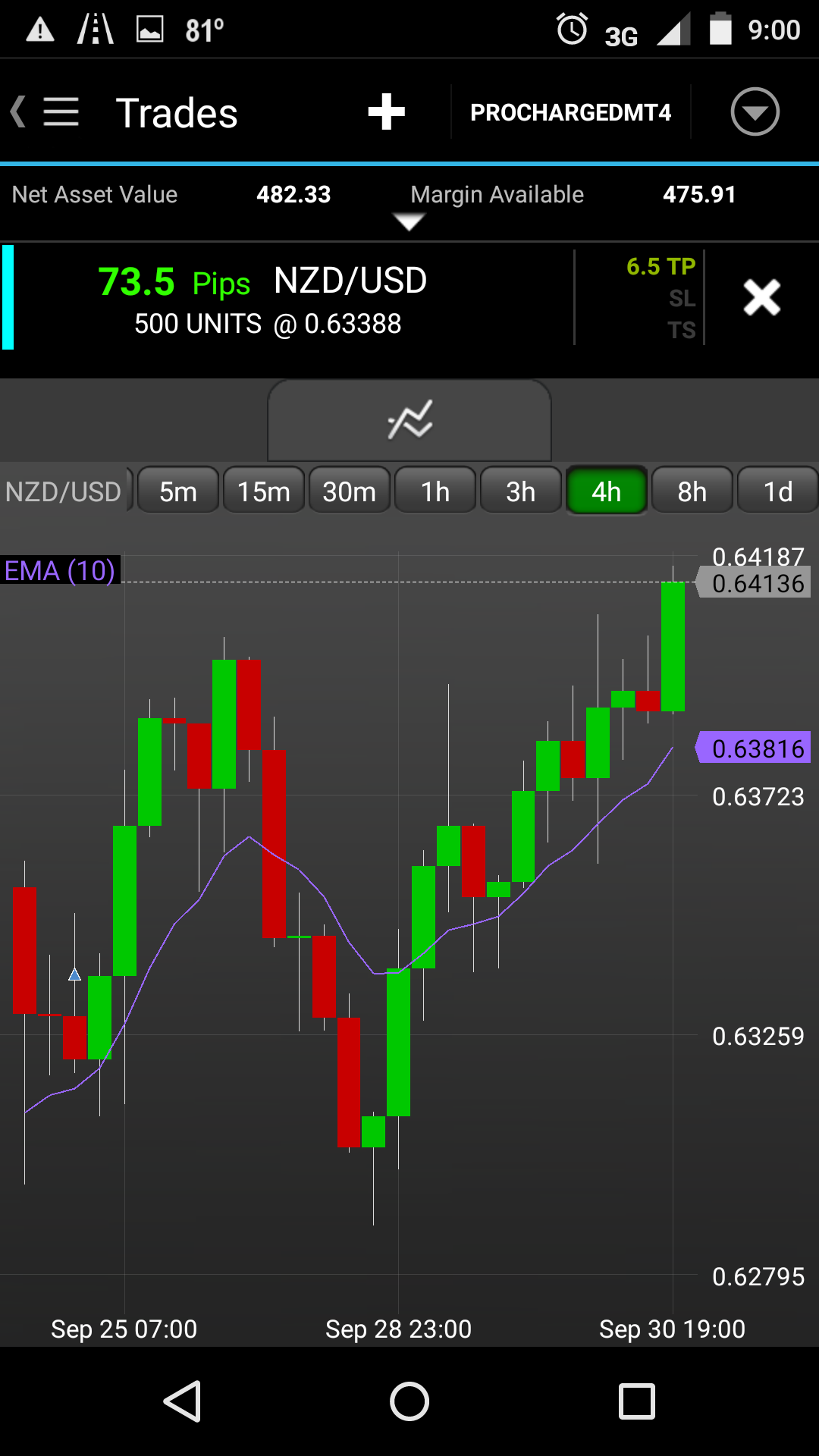Tap the circled dropdown arrow icon
The height and width of the screenshot is (1456, 819).
pos(755,112)
